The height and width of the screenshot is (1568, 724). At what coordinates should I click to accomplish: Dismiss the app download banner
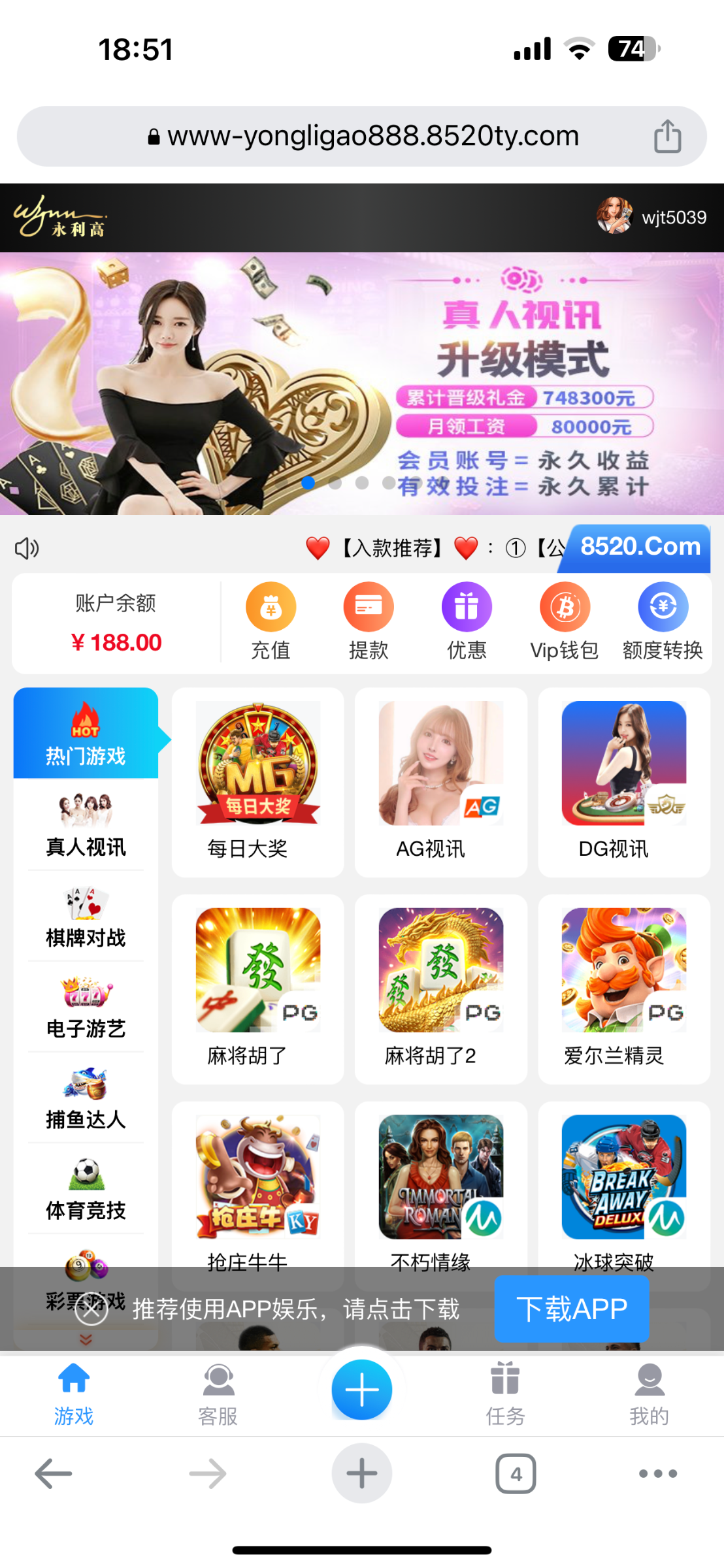pos(91,1309)
